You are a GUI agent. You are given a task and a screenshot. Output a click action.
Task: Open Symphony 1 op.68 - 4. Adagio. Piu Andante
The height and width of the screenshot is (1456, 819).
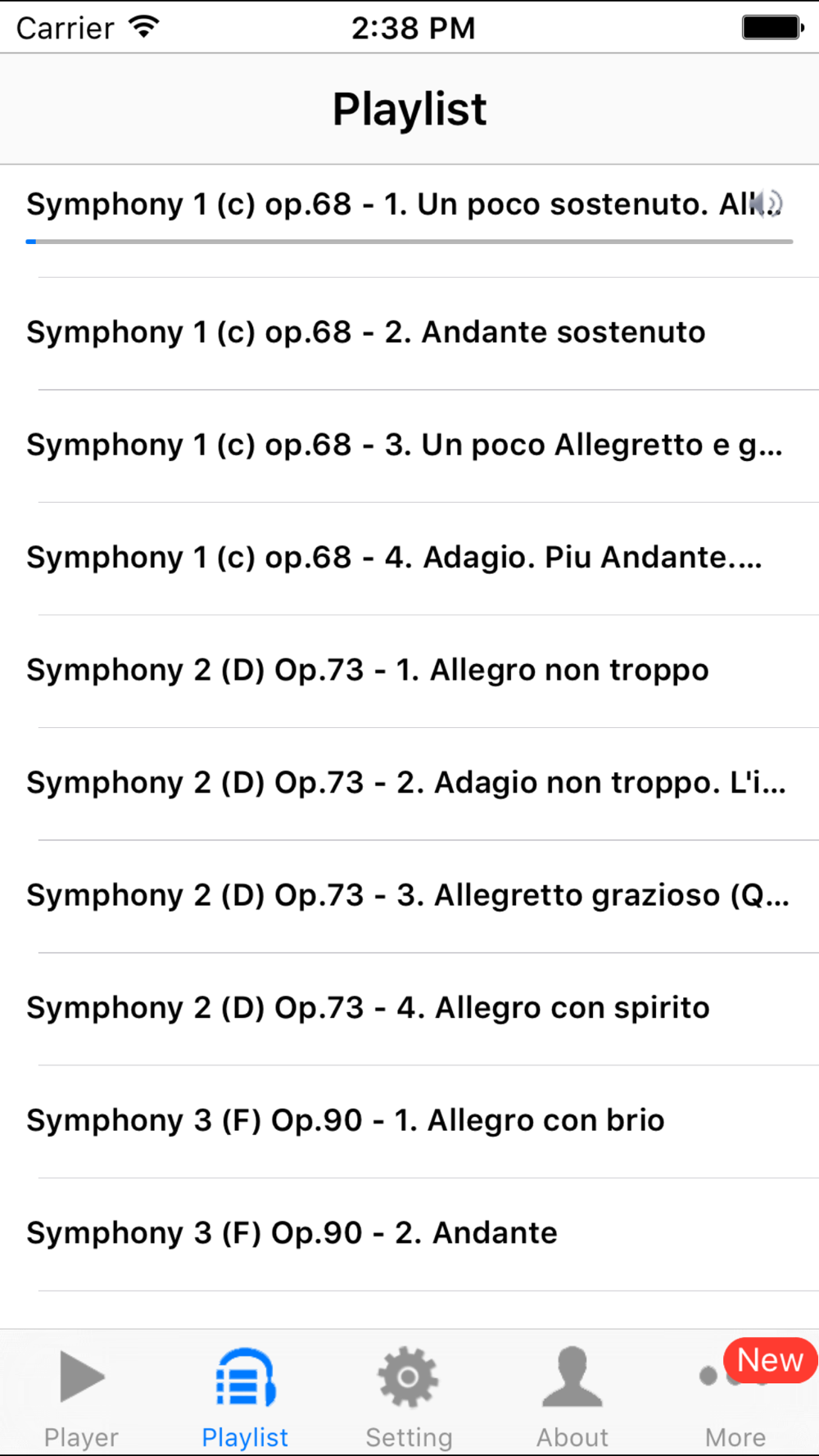click(x=409, y=558)
